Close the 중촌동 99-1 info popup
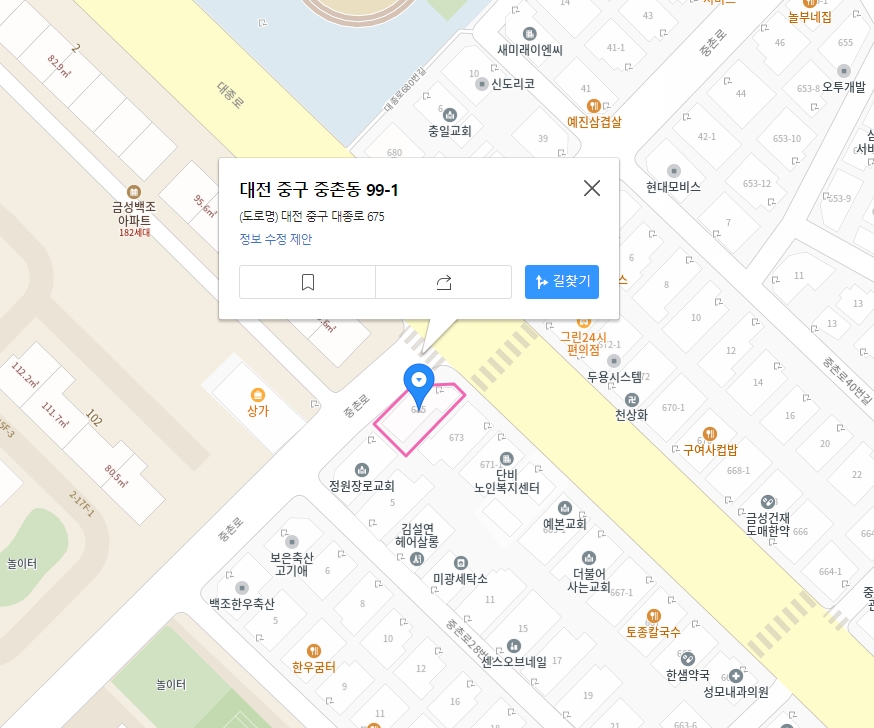This screenshot has height=728, width=874. tap(592, 188)
